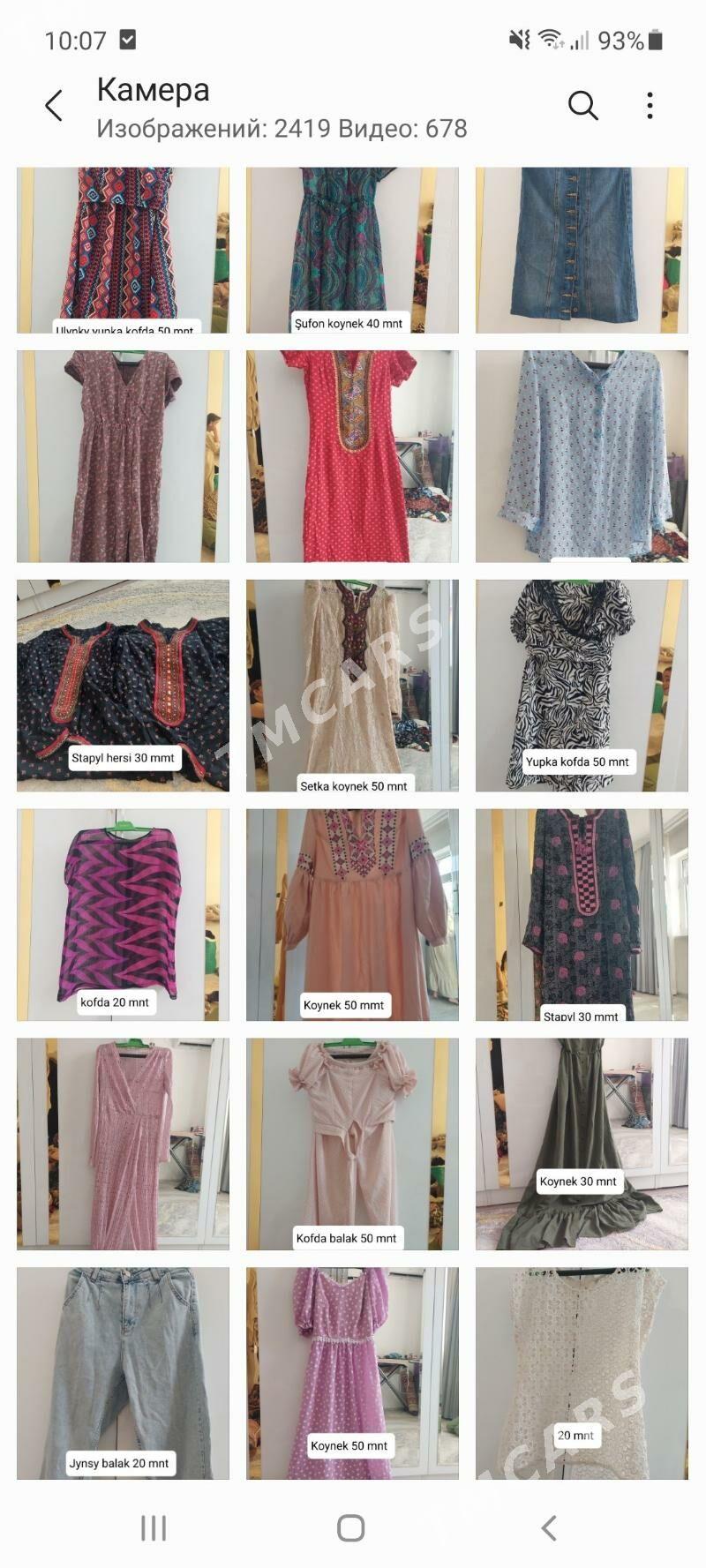The height and width of the screenshot is (1568, 706).
Task: Open photo labeled Koynek 30 mnt
Action: pyautogui.click(x=582, y=1144)
